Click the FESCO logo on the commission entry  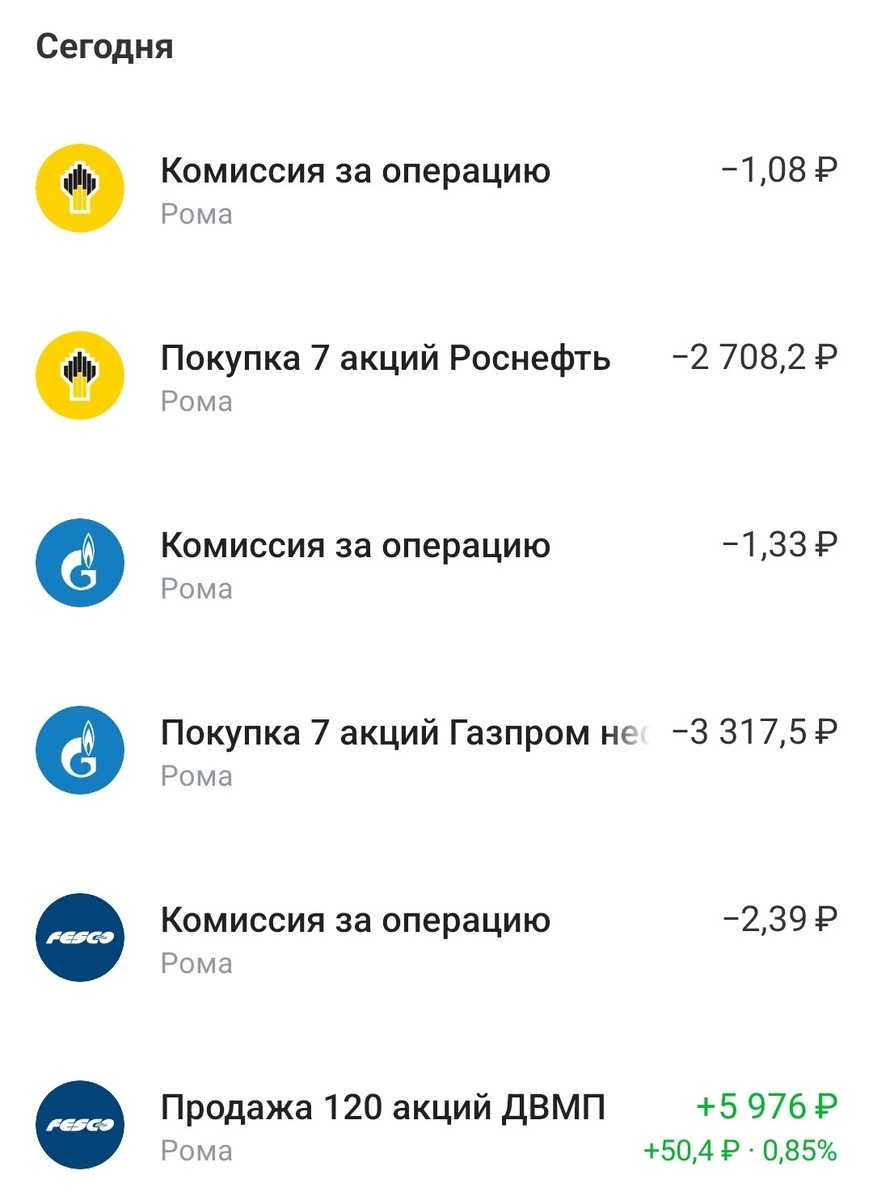pos(79,937)
